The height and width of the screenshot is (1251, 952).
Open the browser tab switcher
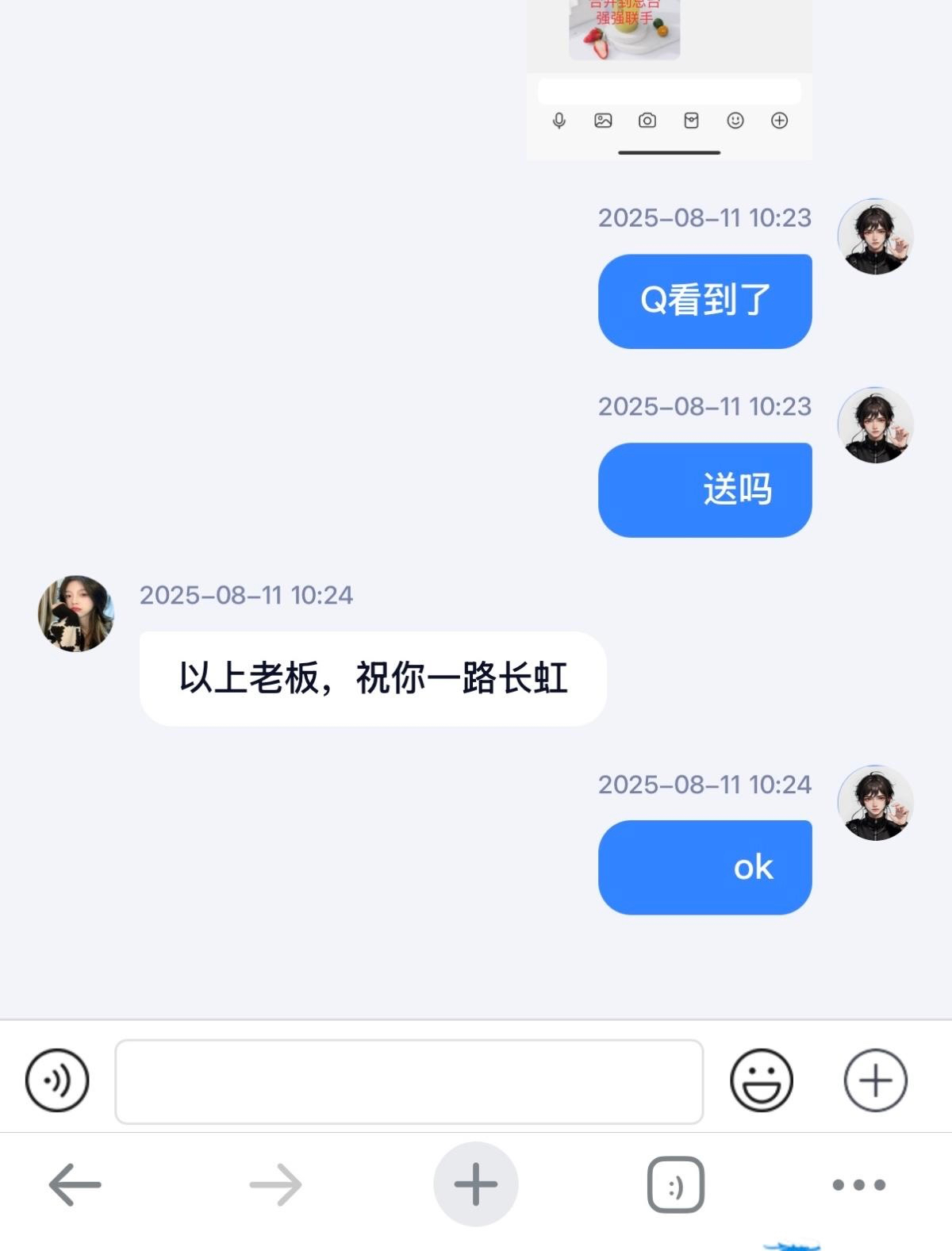coord(675,1184)
